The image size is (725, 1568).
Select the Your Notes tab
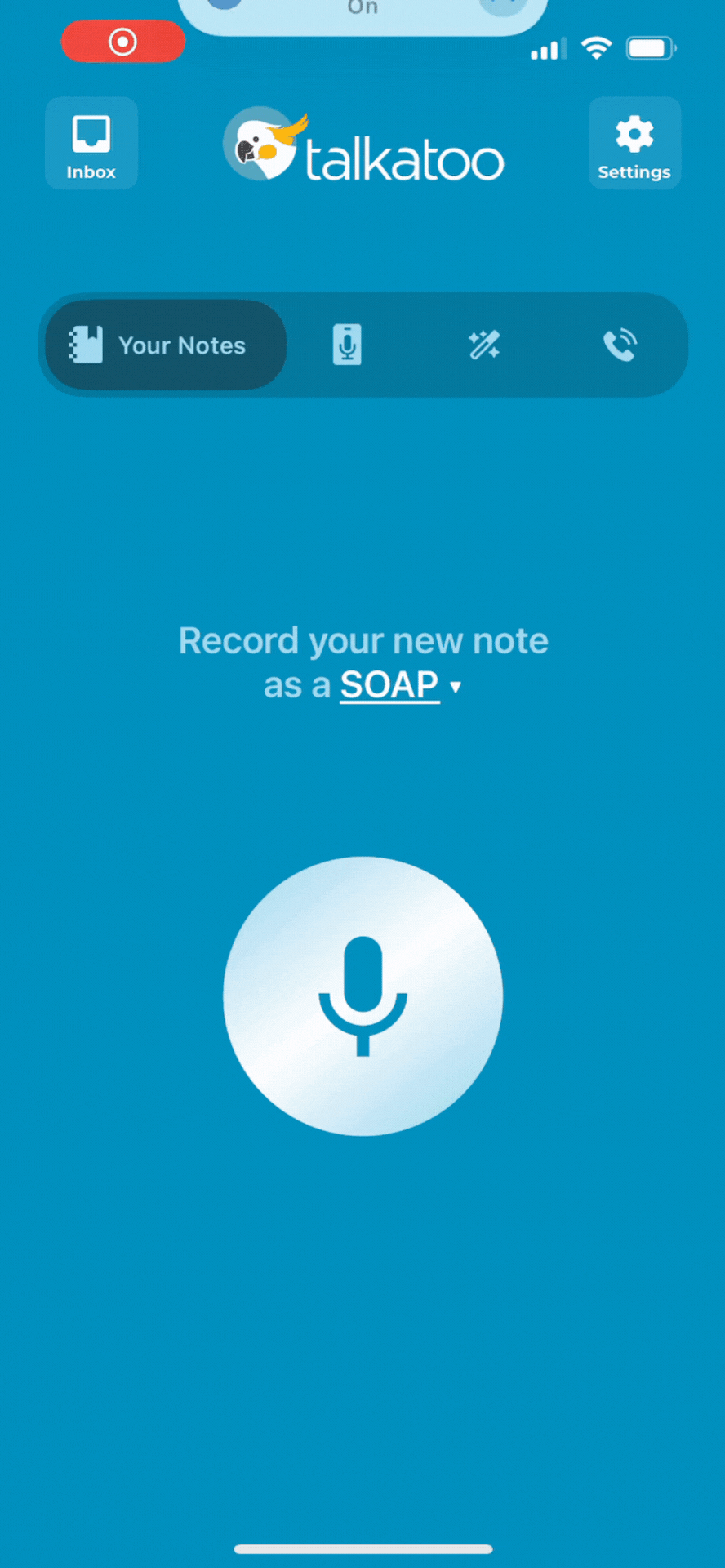pos(166,345)
